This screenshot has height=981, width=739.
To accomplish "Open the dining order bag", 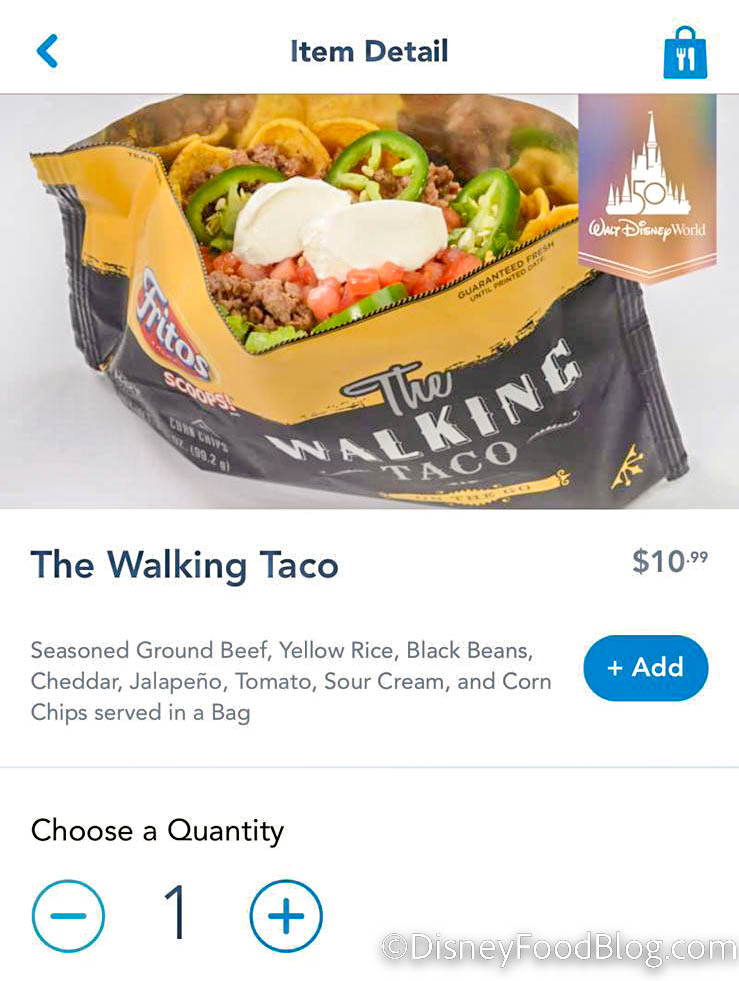I will pyautogui.click(x=685, y=53).
